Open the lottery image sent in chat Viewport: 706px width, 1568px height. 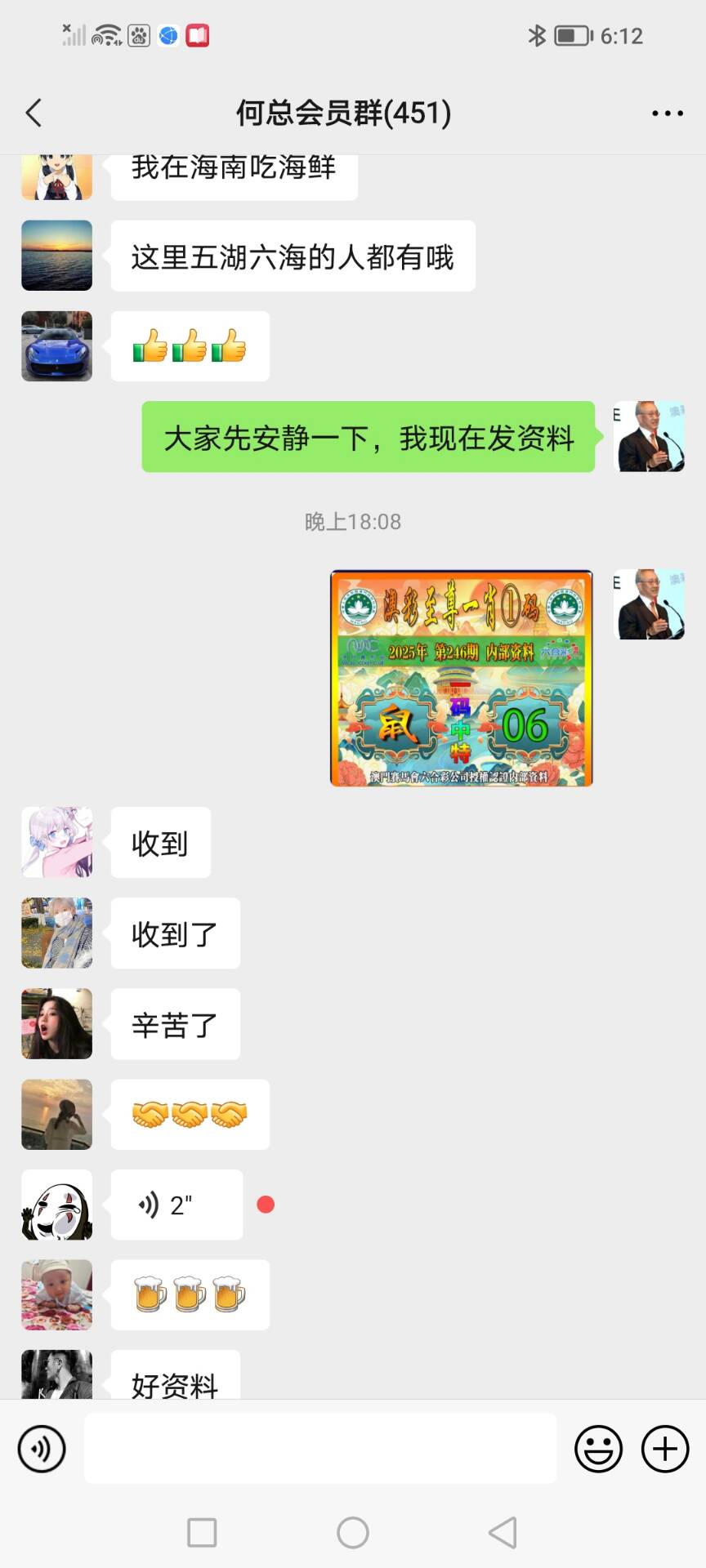click(461, 678)
